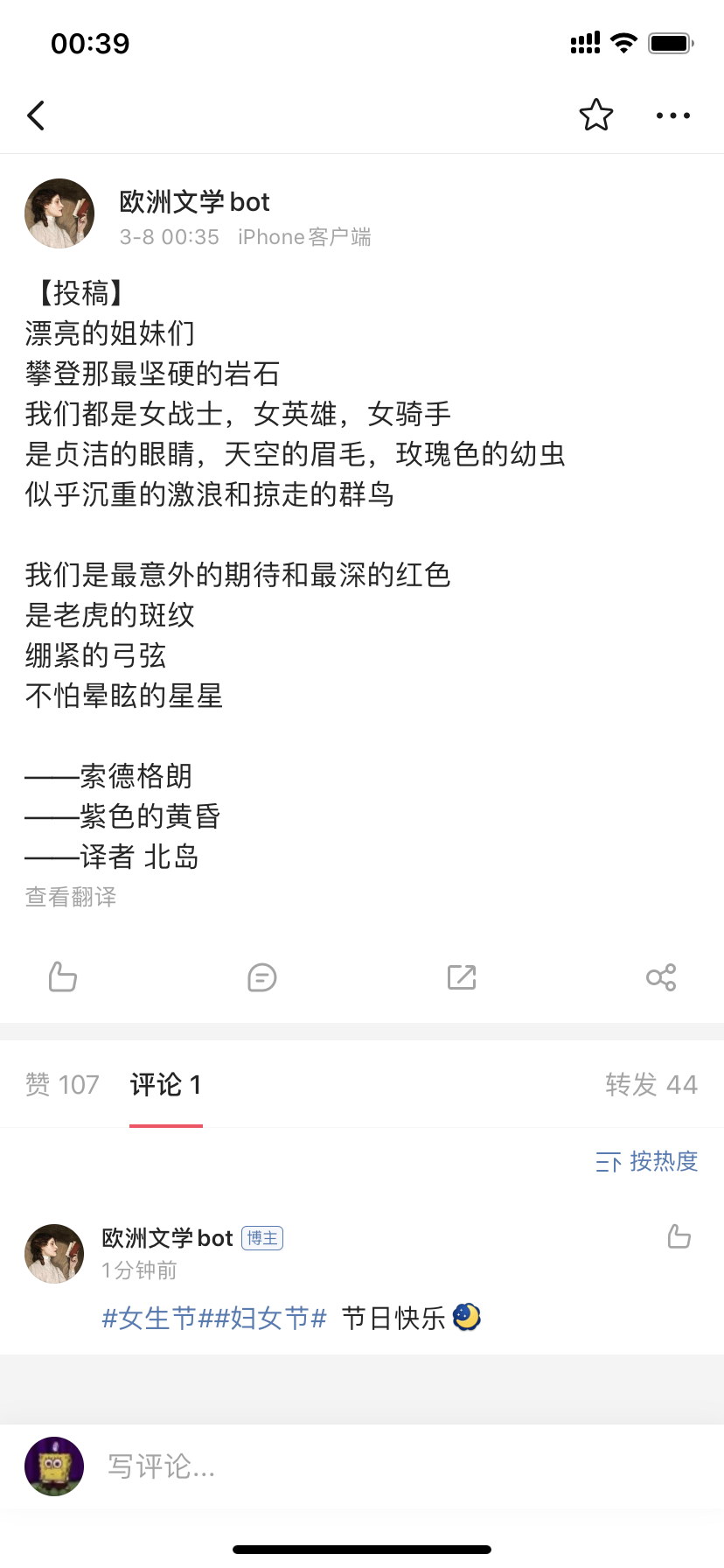Share the post via share icon
The image size is (724, 1568).
click(661, 976)
